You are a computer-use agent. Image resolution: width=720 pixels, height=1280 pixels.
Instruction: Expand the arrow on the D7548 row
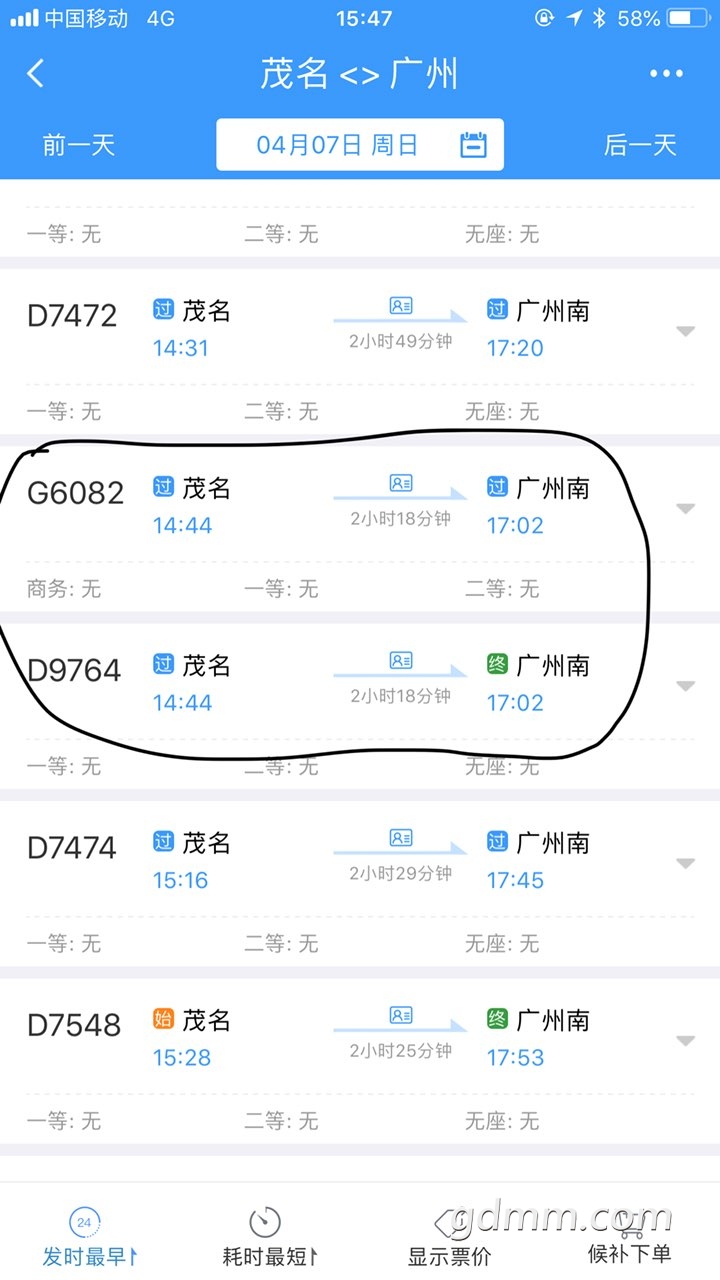pos(685,1040)
